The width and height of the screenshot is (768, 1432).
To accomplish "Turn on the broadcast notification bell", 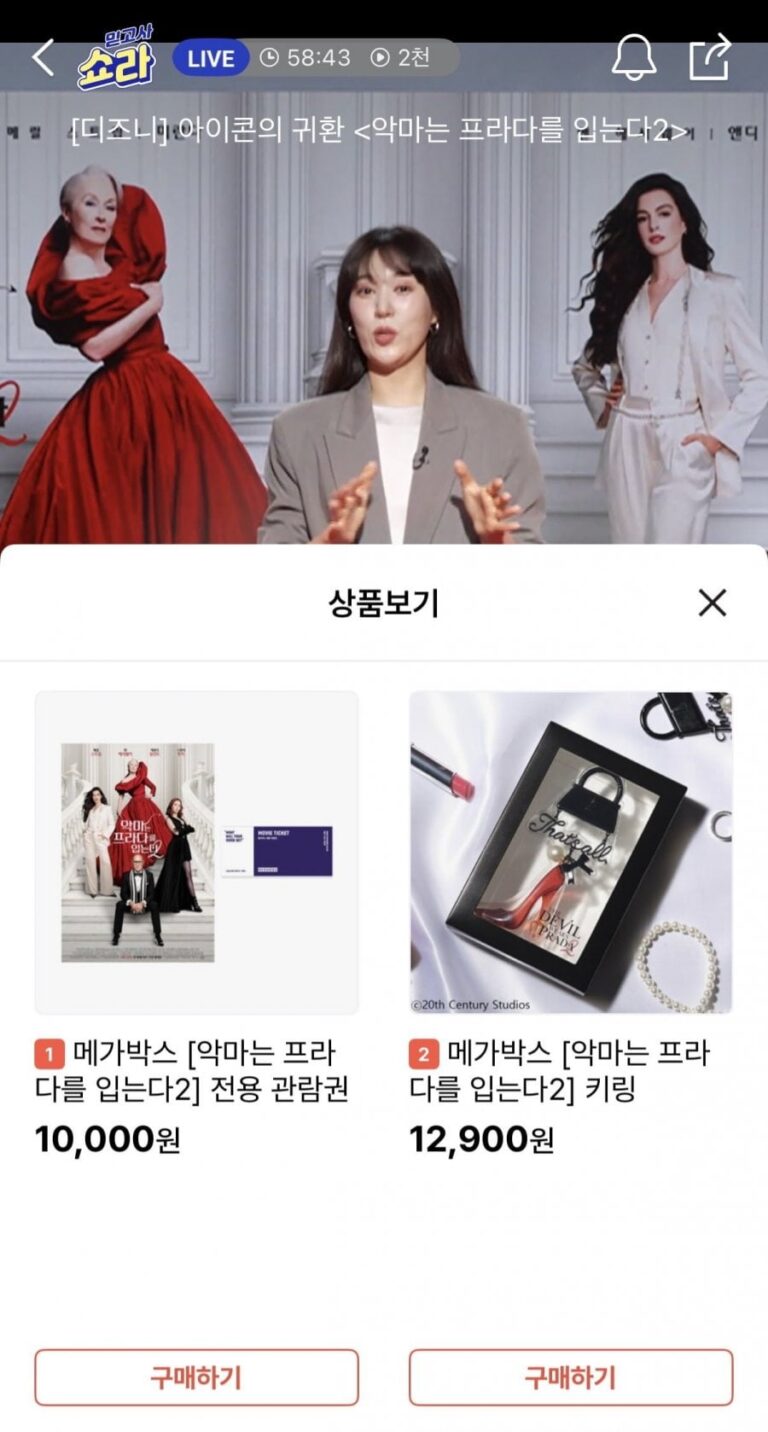I will (x=634, y=58).
